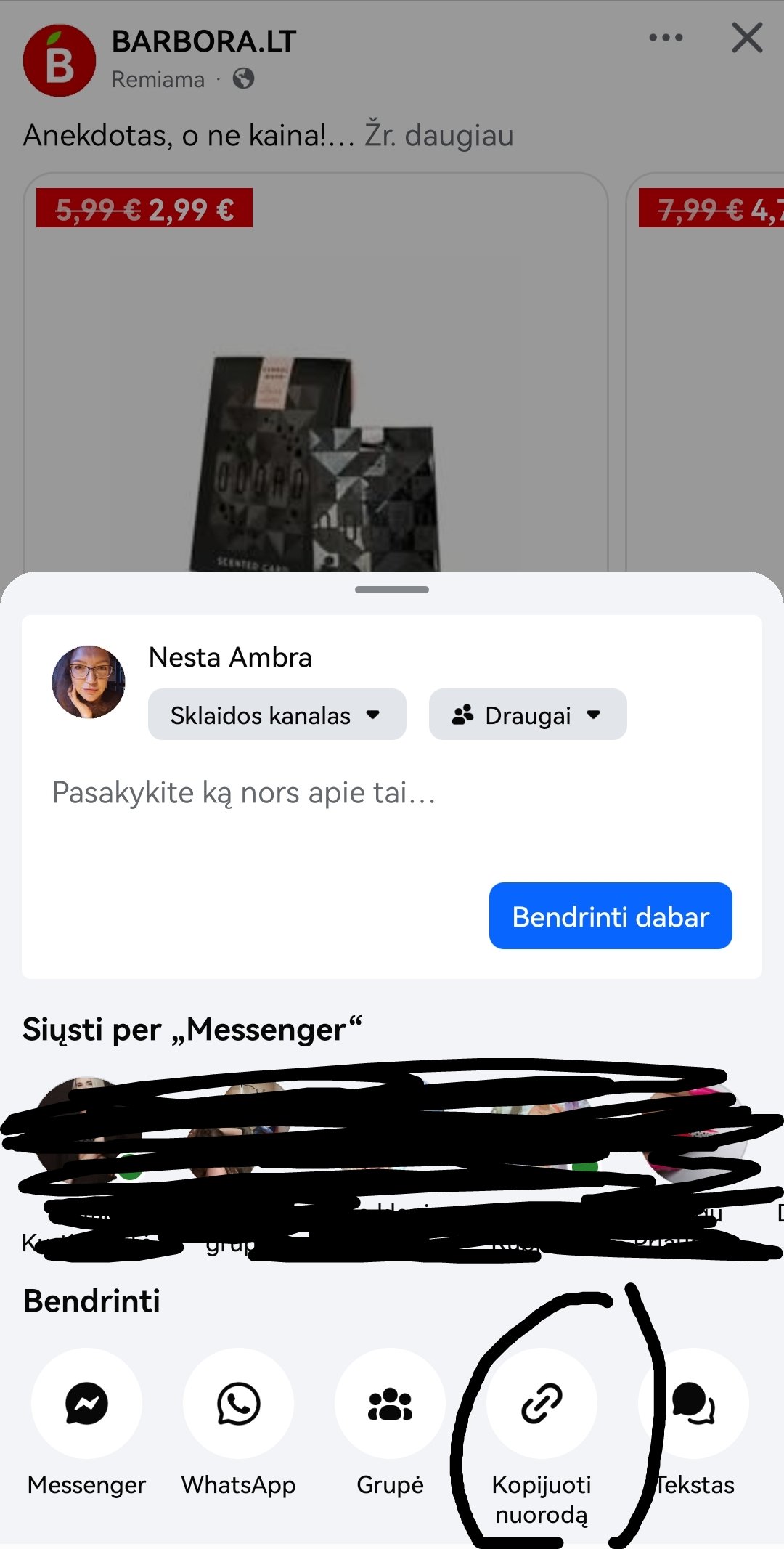
Task: Tap the Bendrinti dabar button
Action: coord(611,916)
